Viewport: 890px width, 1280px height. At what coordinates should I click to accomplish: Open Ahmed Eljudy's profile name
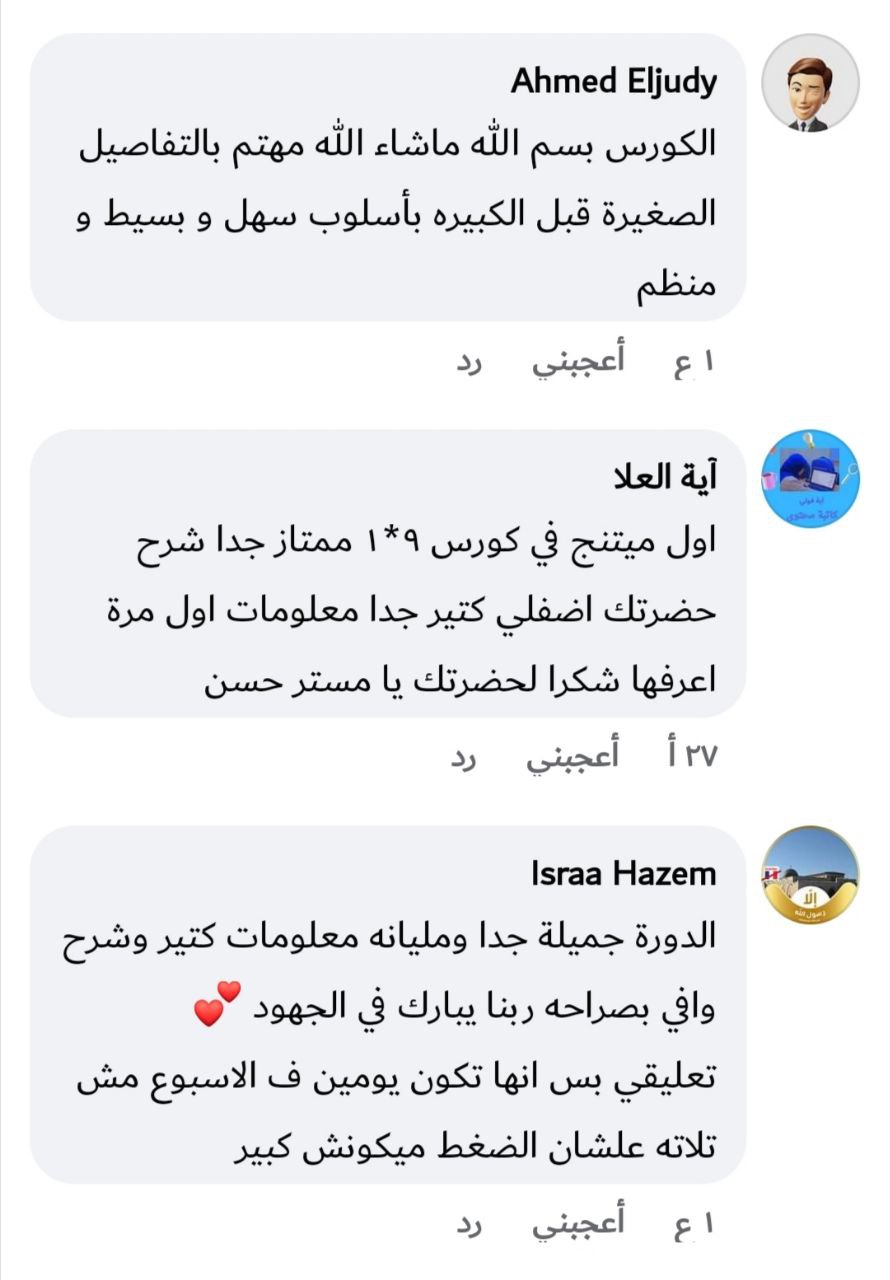pos(613,82)
